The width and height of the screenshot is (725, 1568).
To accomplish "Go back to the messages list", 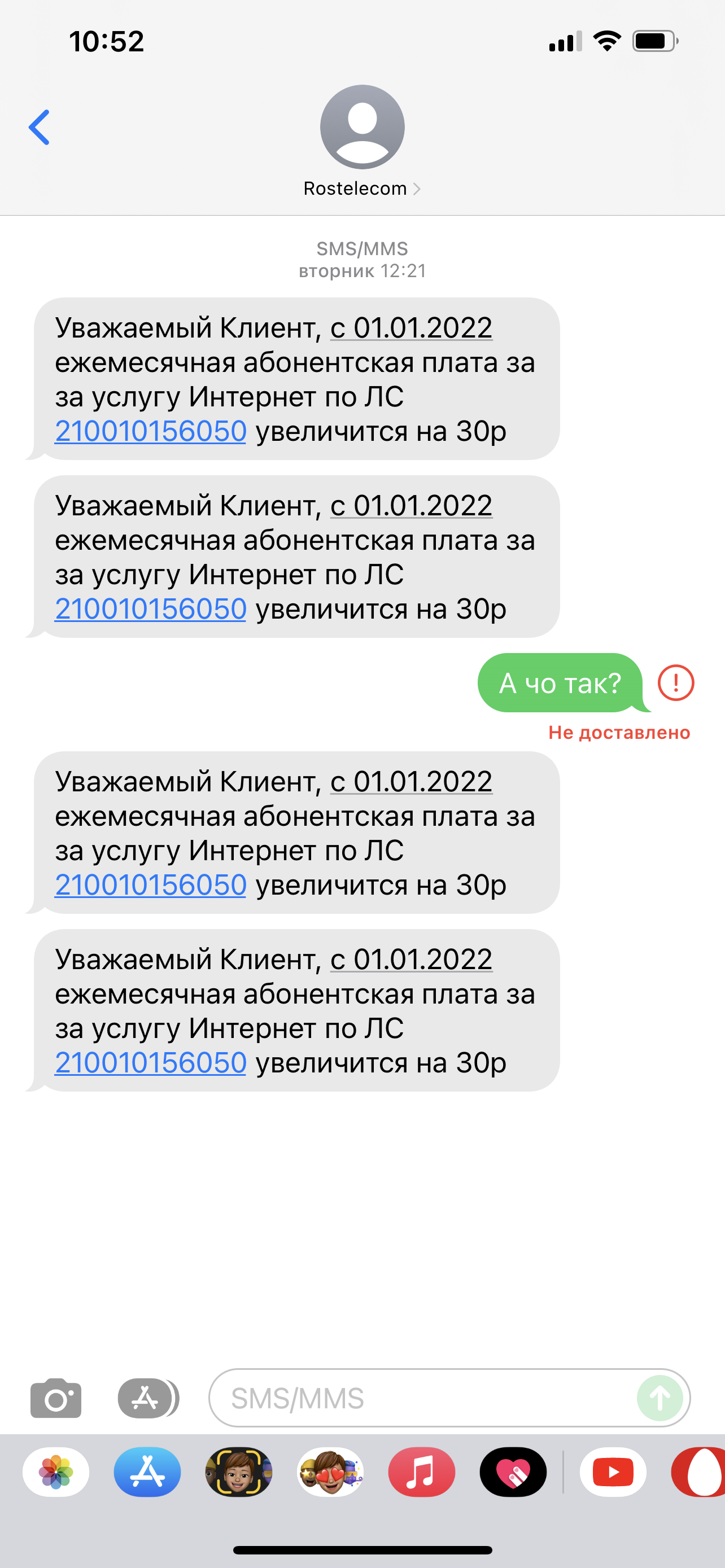I will [x=39, y=127].
